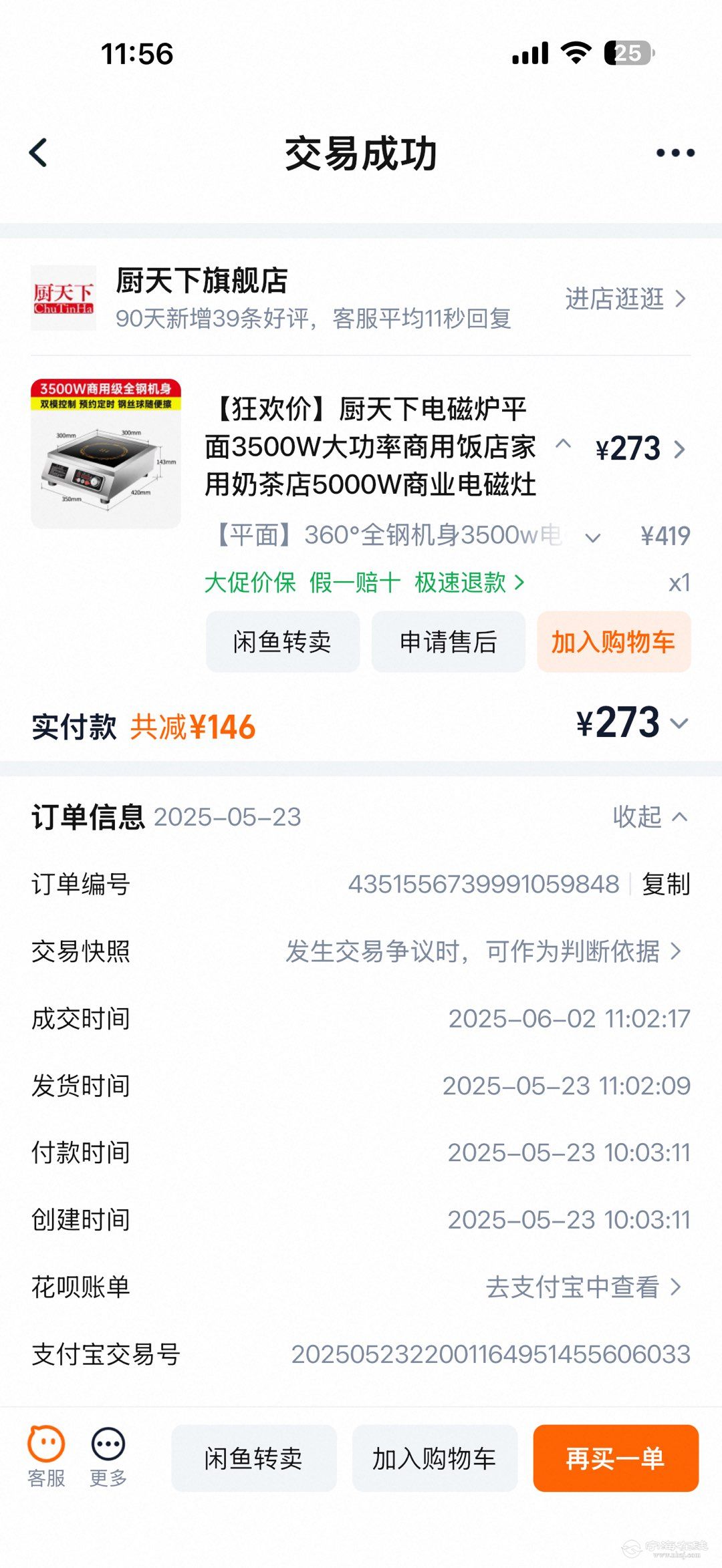Image resolution: width=722 pixels, height=1568 pixels.
Task: Tap 闲鱼转卖 in the bottom action bar
Action: [x=253, y=1458]
